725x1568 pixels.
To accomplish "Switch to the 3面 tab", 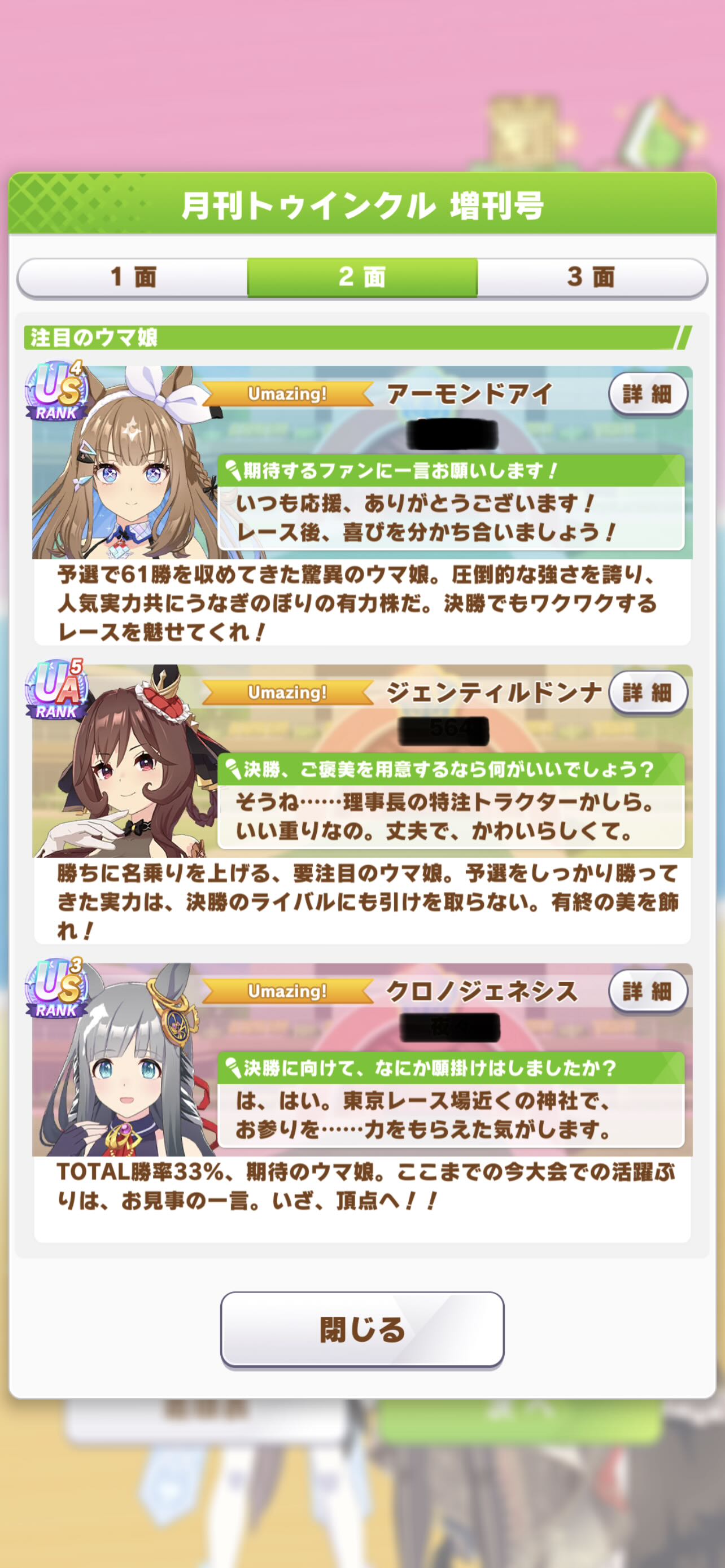I will [x=591, y=278].
